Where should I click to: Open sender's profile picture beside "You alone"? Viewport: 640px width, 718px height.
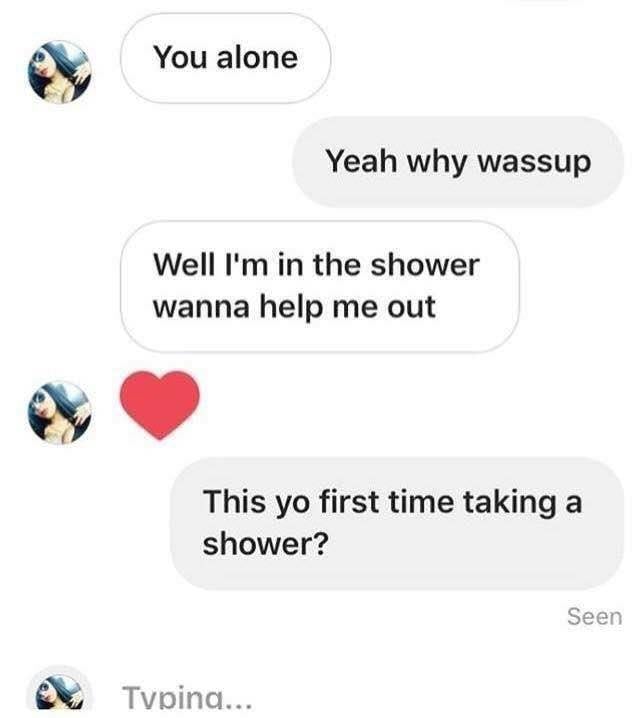(x=60, y=72)
